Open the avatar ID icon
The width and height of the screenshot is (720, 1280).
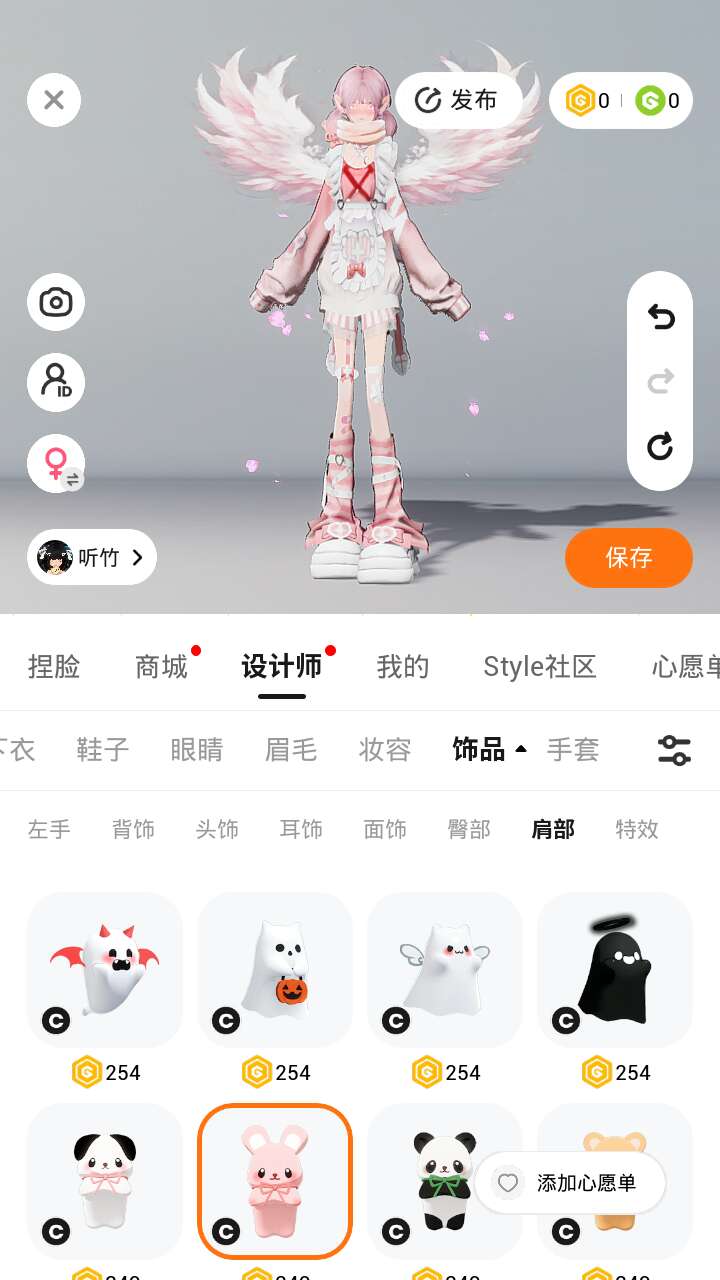(x=56, y=382)
